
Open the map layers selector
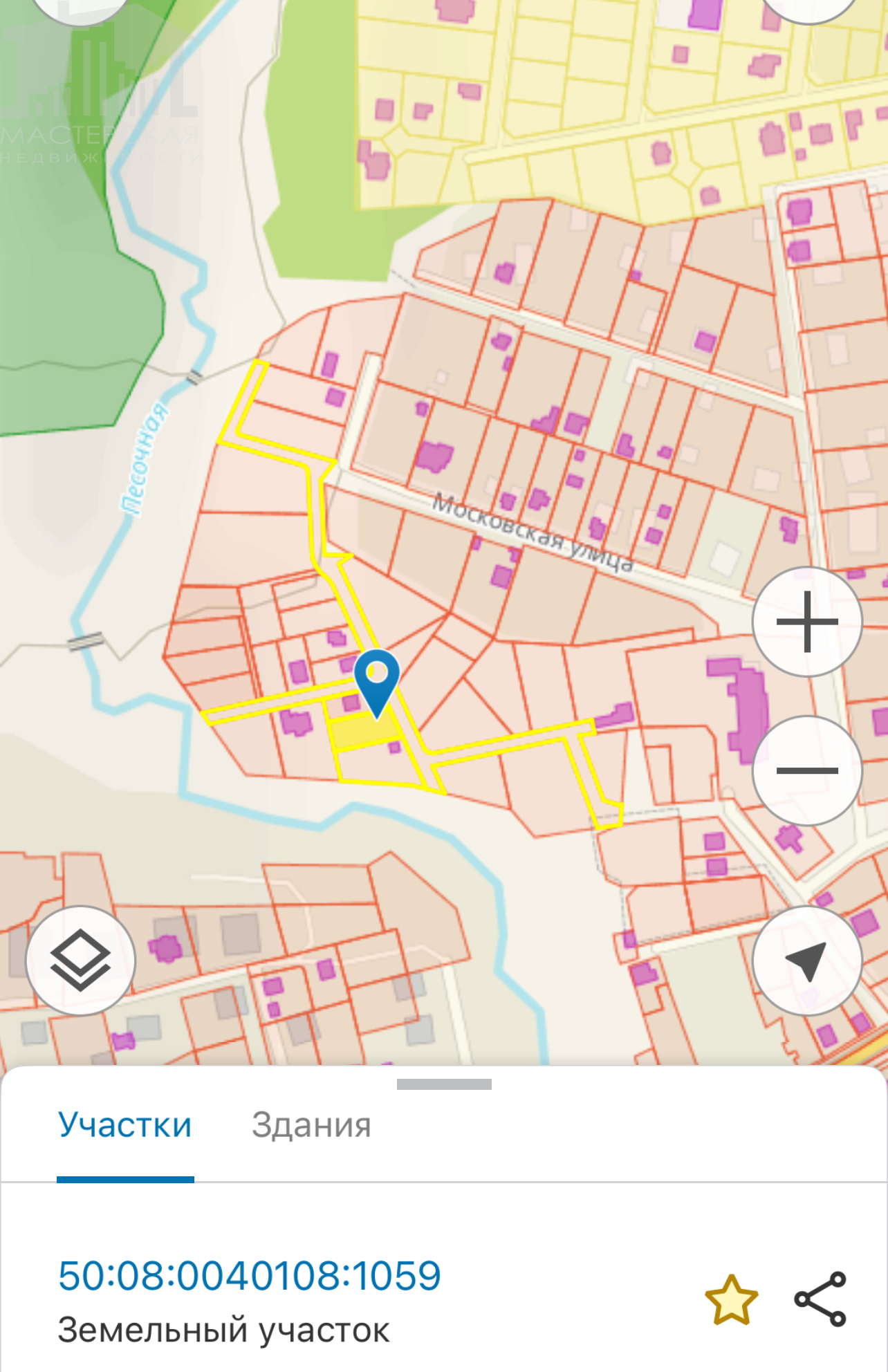(x=81, y=961)
